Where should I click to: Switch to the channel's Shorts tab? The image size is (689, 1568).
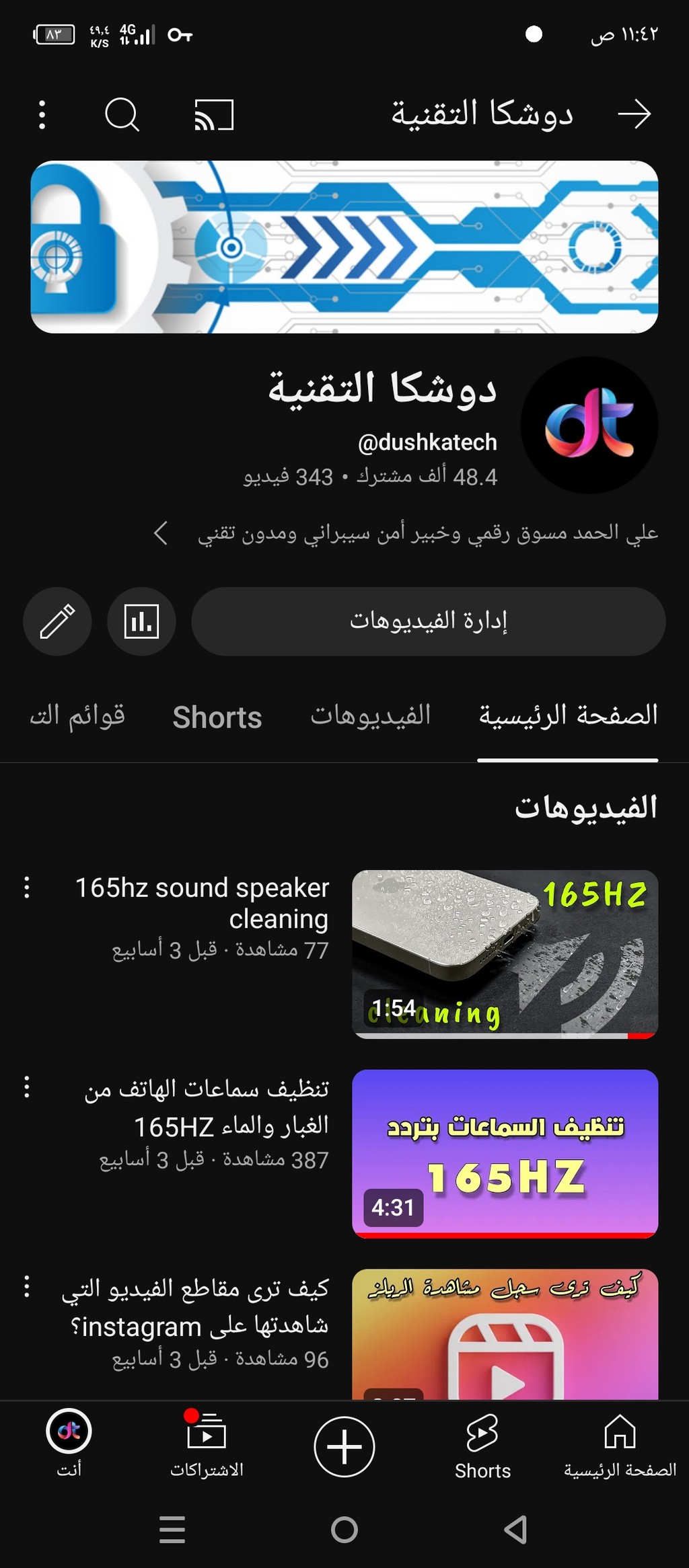coord(217,717)
